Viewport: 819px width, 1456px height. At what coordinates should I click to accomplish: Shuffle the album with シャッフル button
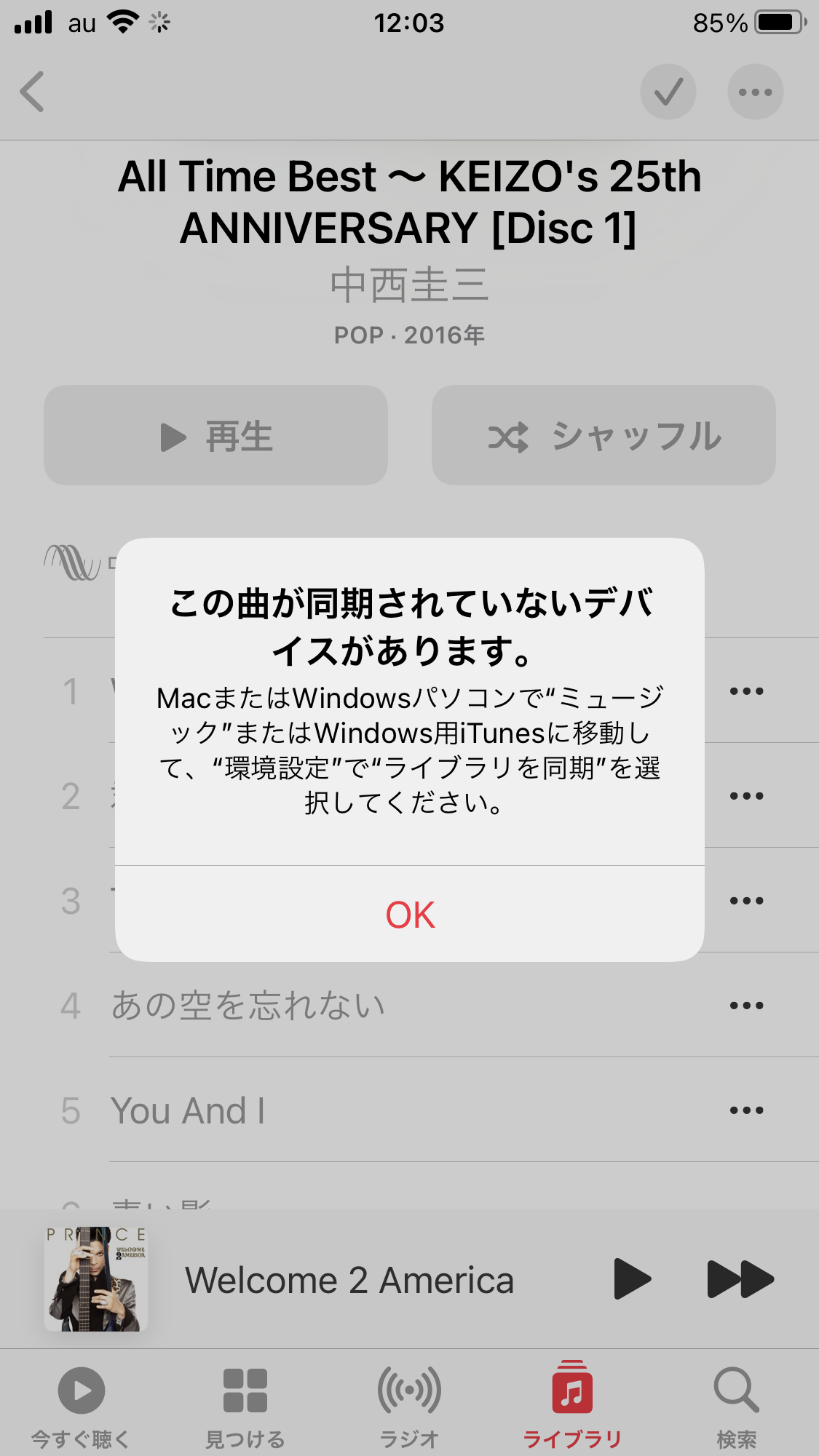tap(604, 436)
